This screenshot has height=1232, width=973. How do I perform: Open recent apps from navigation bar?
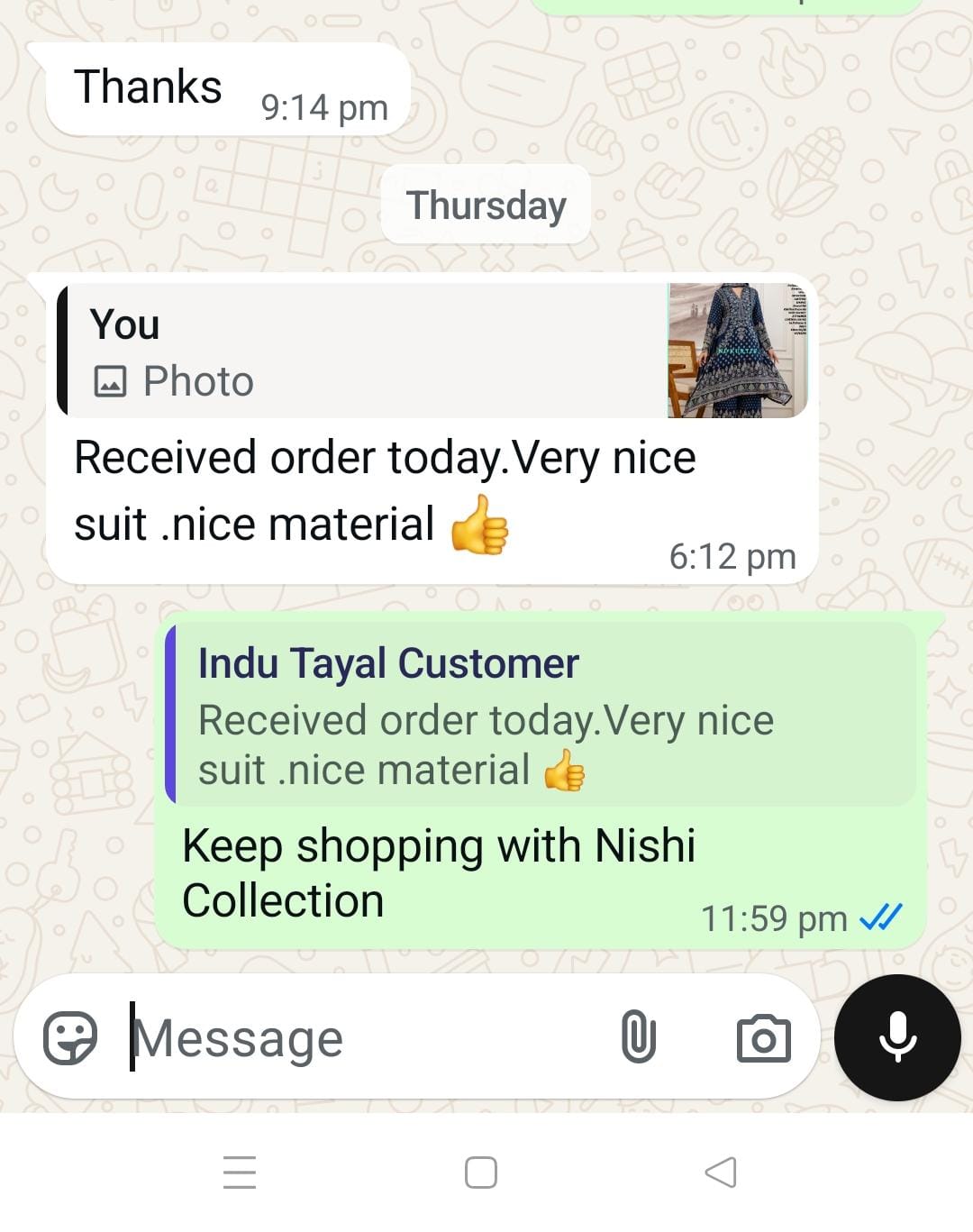[240, 1173]
